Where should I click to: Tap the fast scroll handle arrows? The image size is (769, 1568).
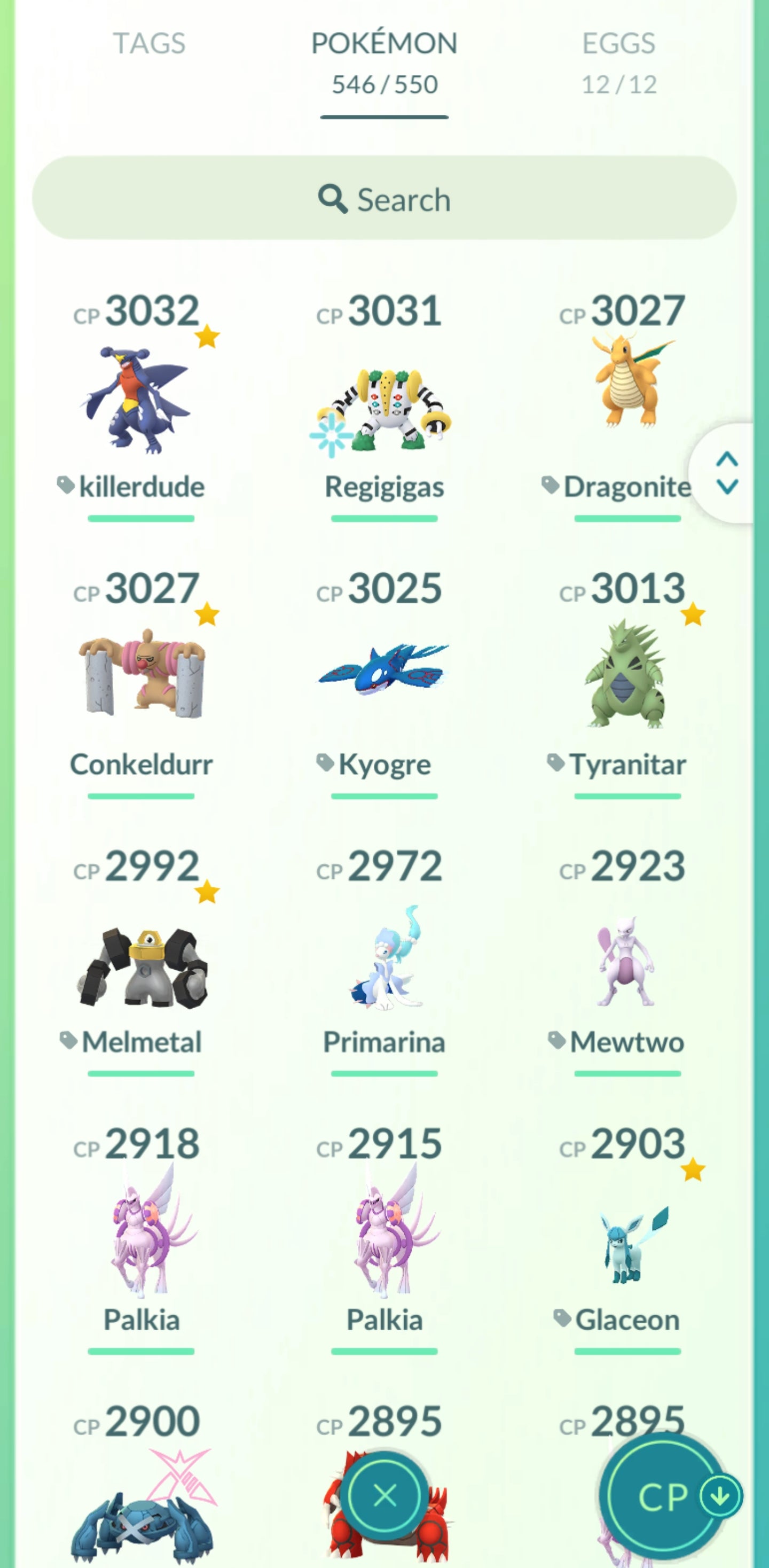point(727,473)
